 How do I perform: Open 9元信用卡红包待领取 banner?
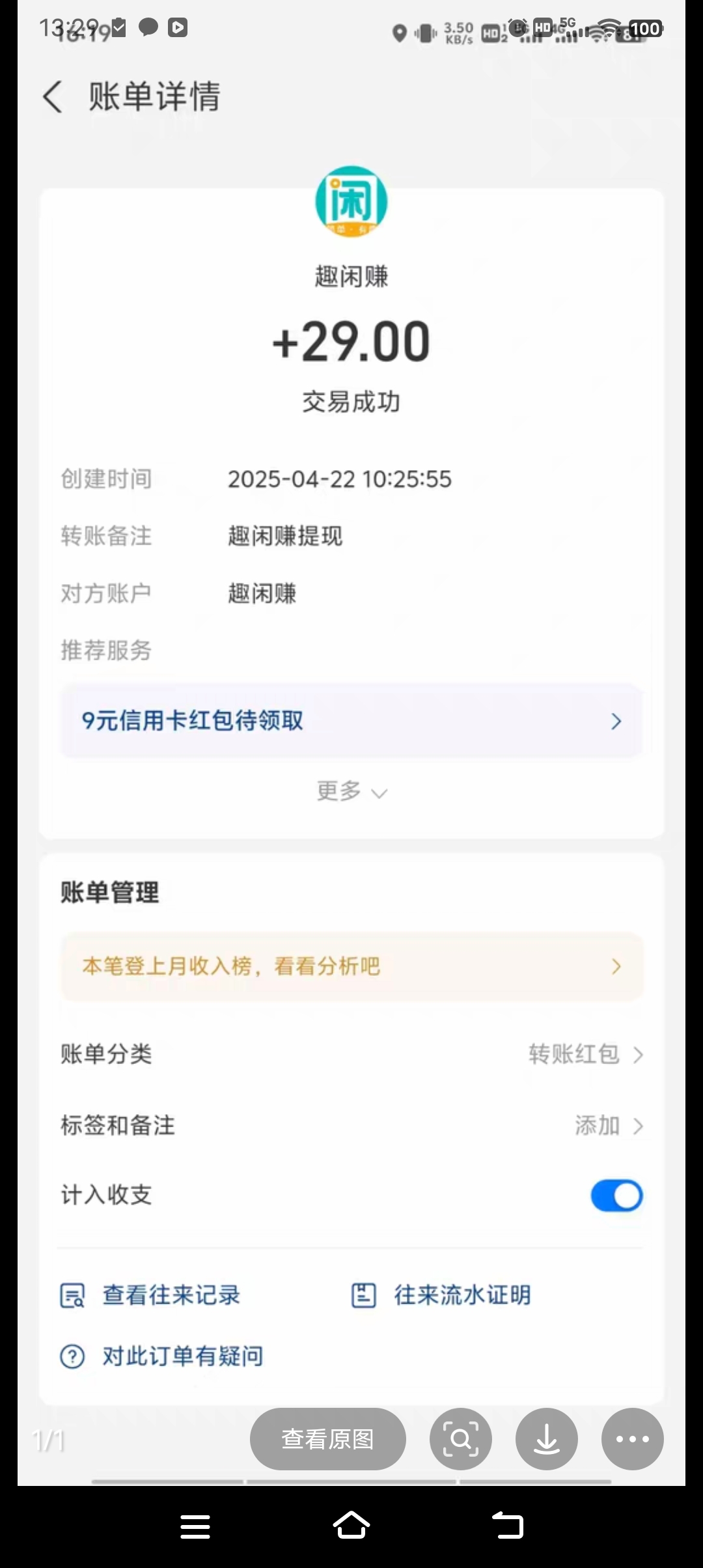coord(351,721)
